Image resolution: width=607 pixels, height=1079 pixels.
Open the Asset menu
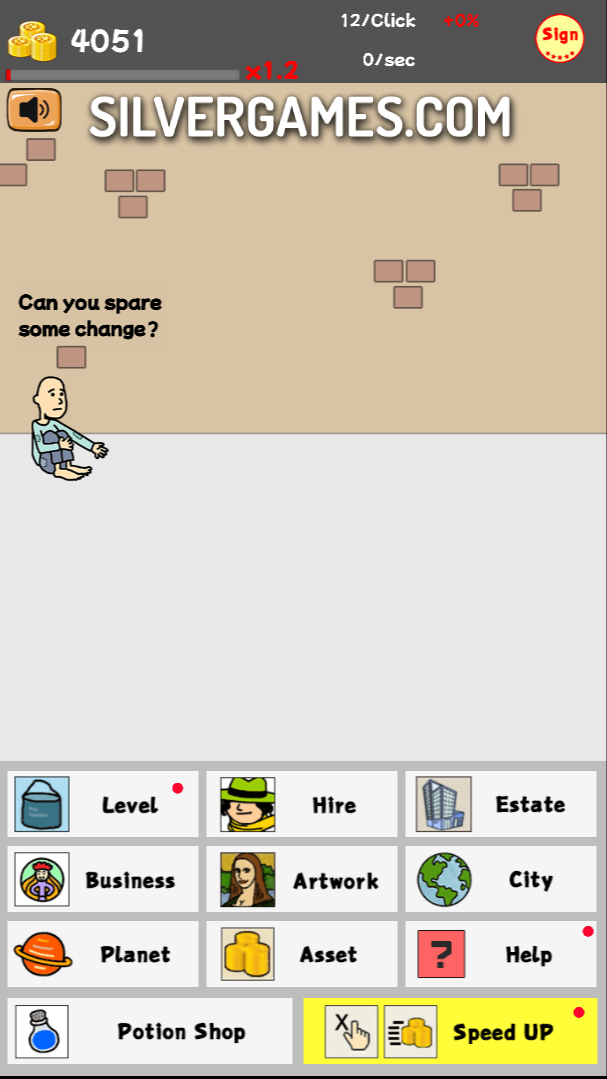tap(302, 955)
